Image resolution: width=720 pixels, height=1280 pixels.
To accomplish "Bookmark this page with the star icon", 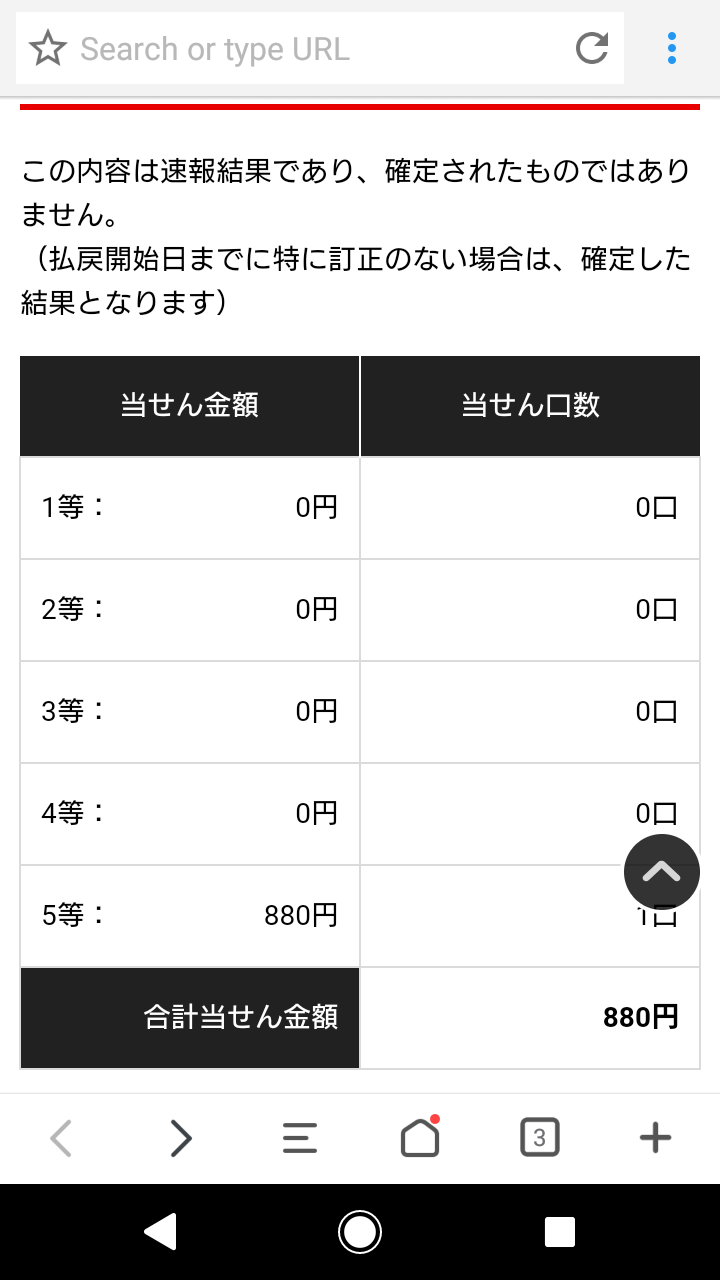I will click(x=48, y=48).
